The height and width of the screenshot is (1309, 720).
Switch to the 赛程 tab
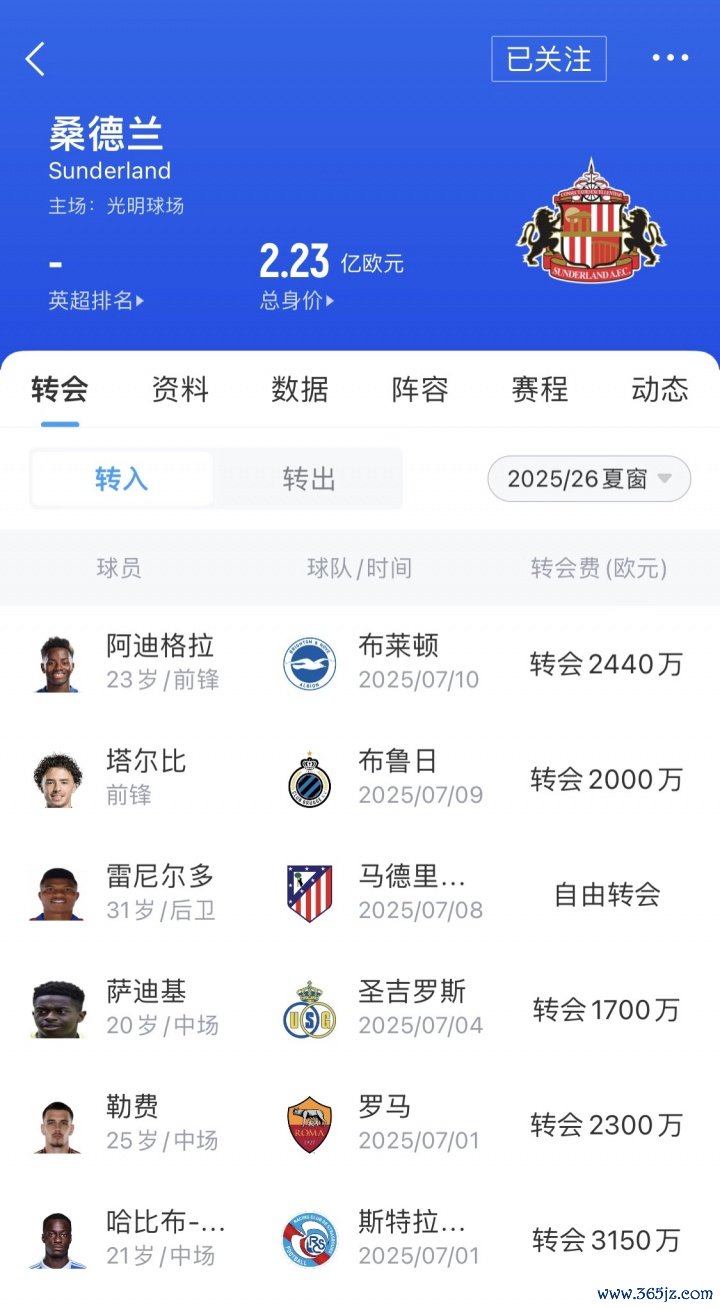tap(540, 389)
